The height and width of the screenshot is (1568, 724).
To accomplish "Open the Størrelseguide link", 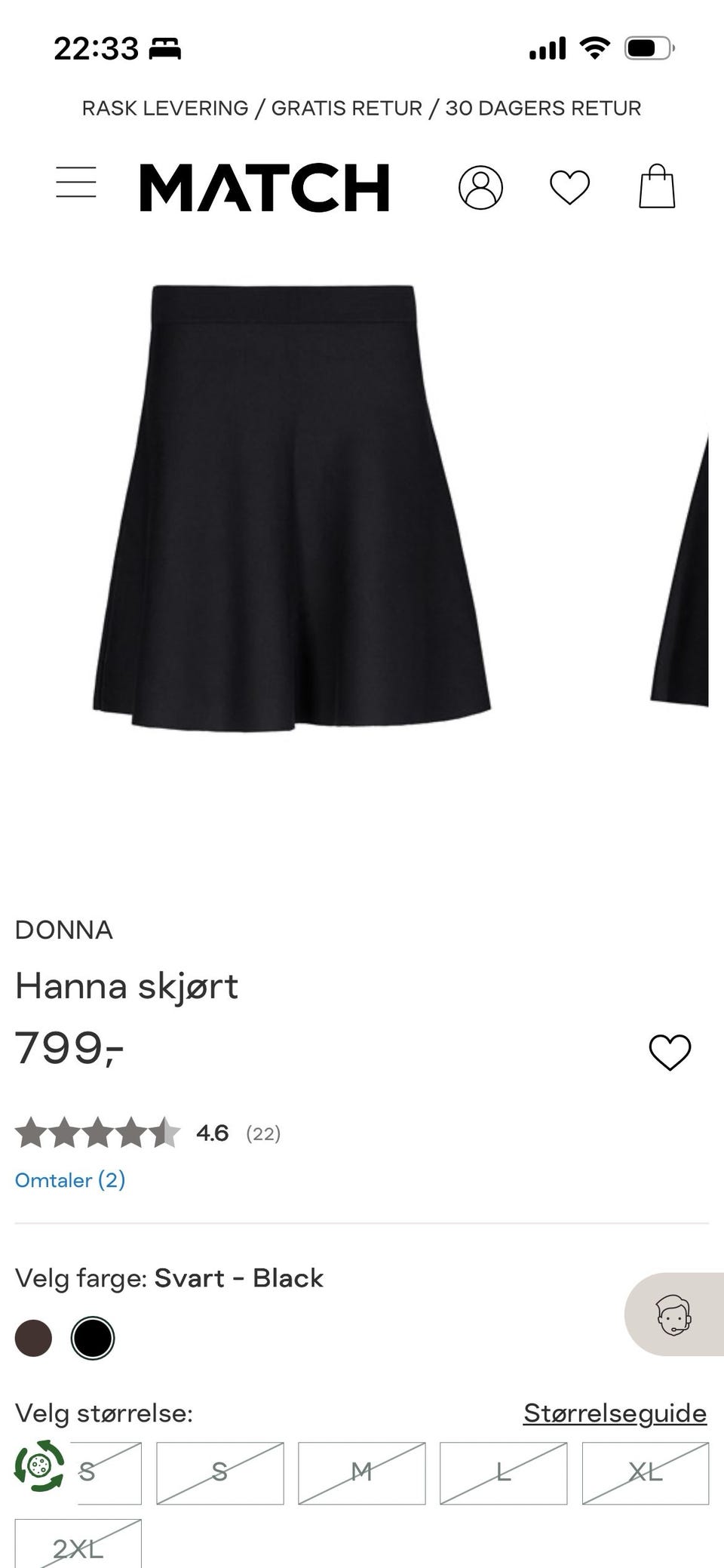I will pyautogui.click(x=615, y=1413).
